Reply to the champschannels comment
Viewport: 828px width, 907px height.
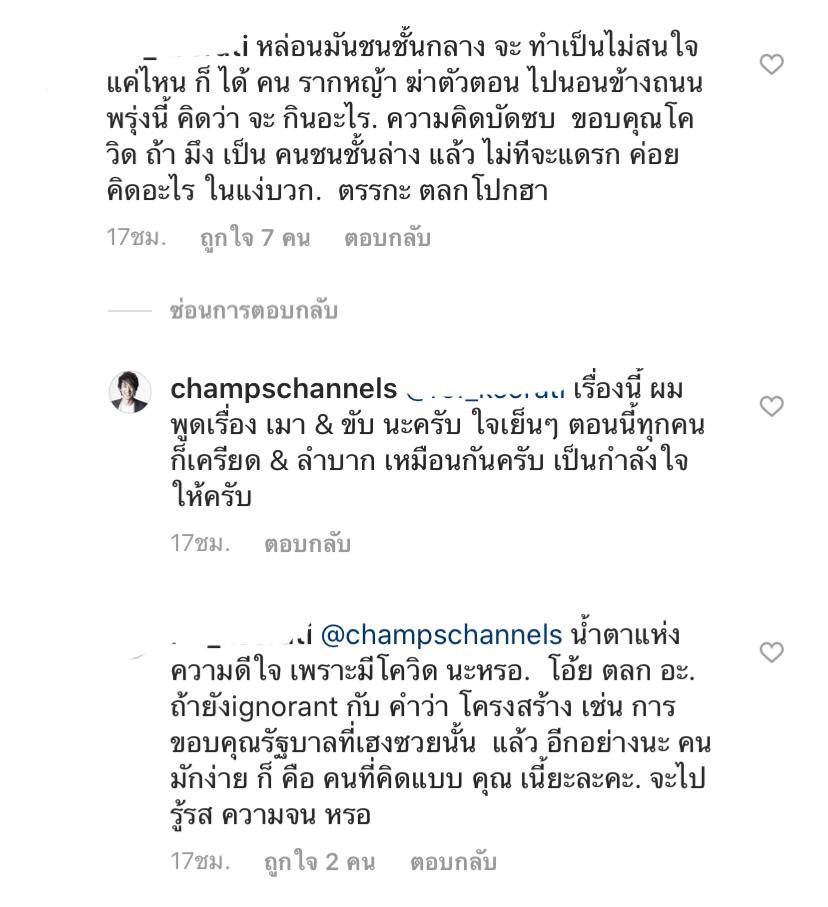[307, 544]
